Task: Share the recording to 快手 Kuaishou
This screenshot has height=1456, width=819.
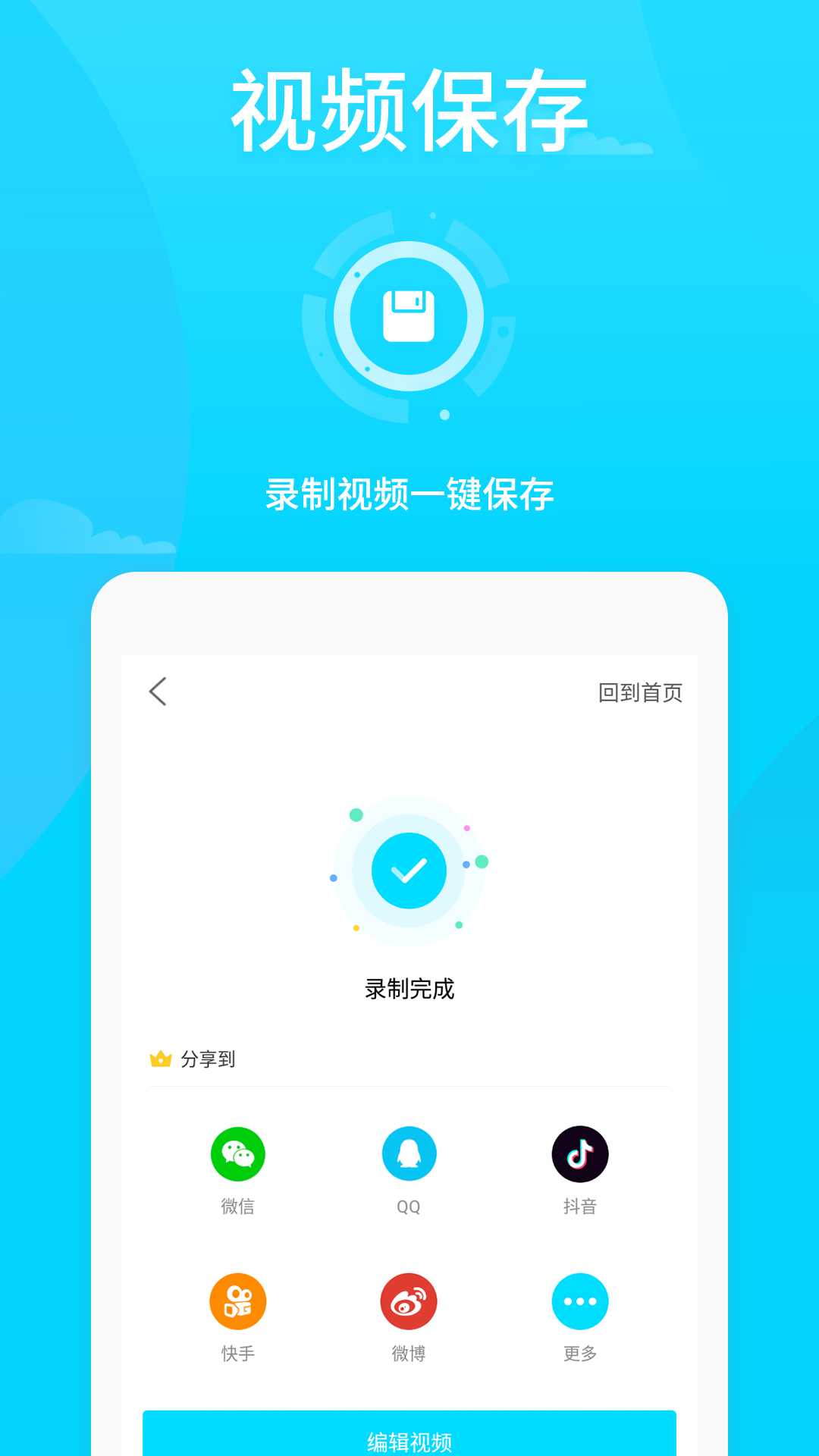Action: (238, 1301)
